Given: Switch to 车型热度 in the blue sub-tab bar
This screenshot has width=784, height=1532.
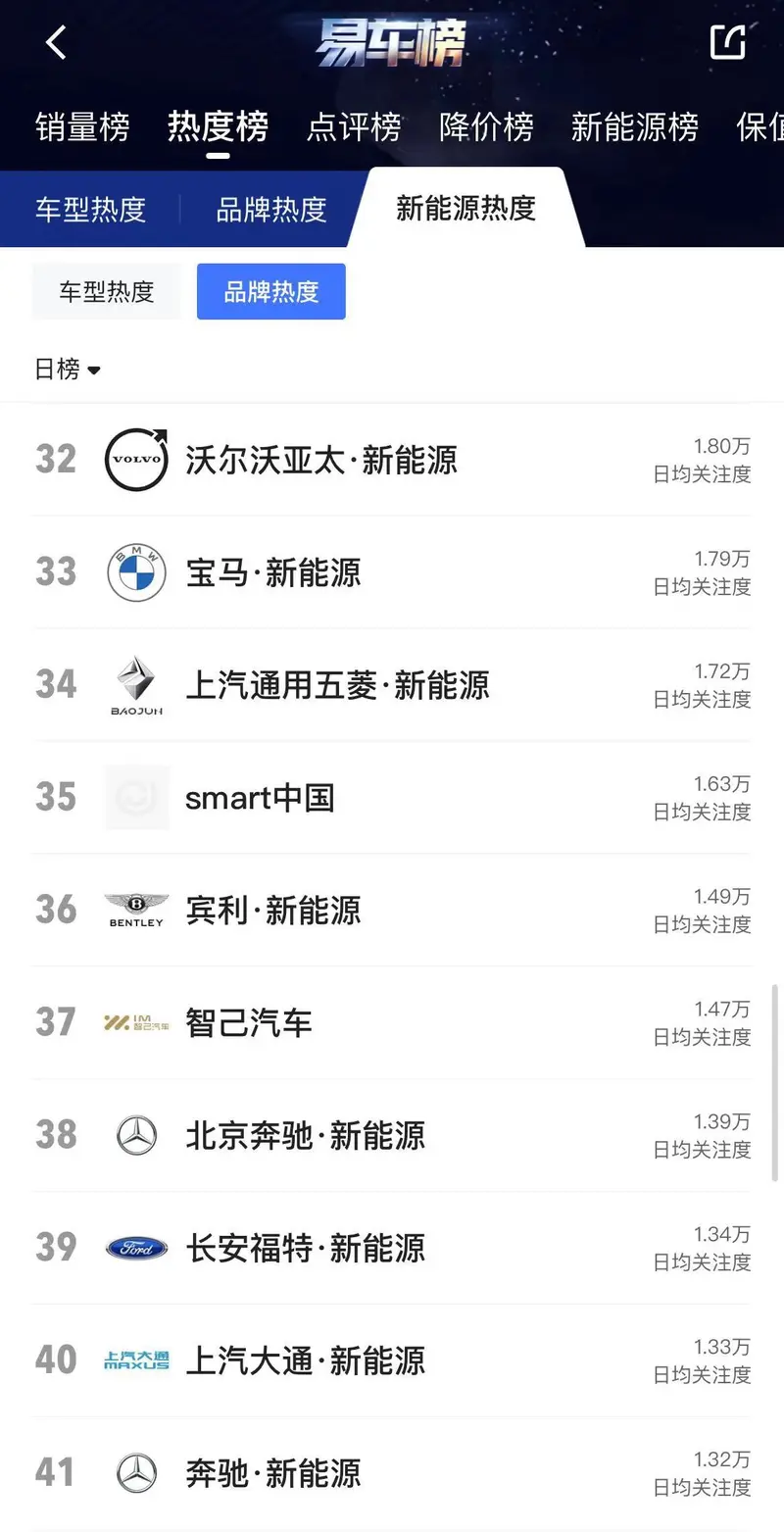Looking at the screenshot, I should (90, 210).
